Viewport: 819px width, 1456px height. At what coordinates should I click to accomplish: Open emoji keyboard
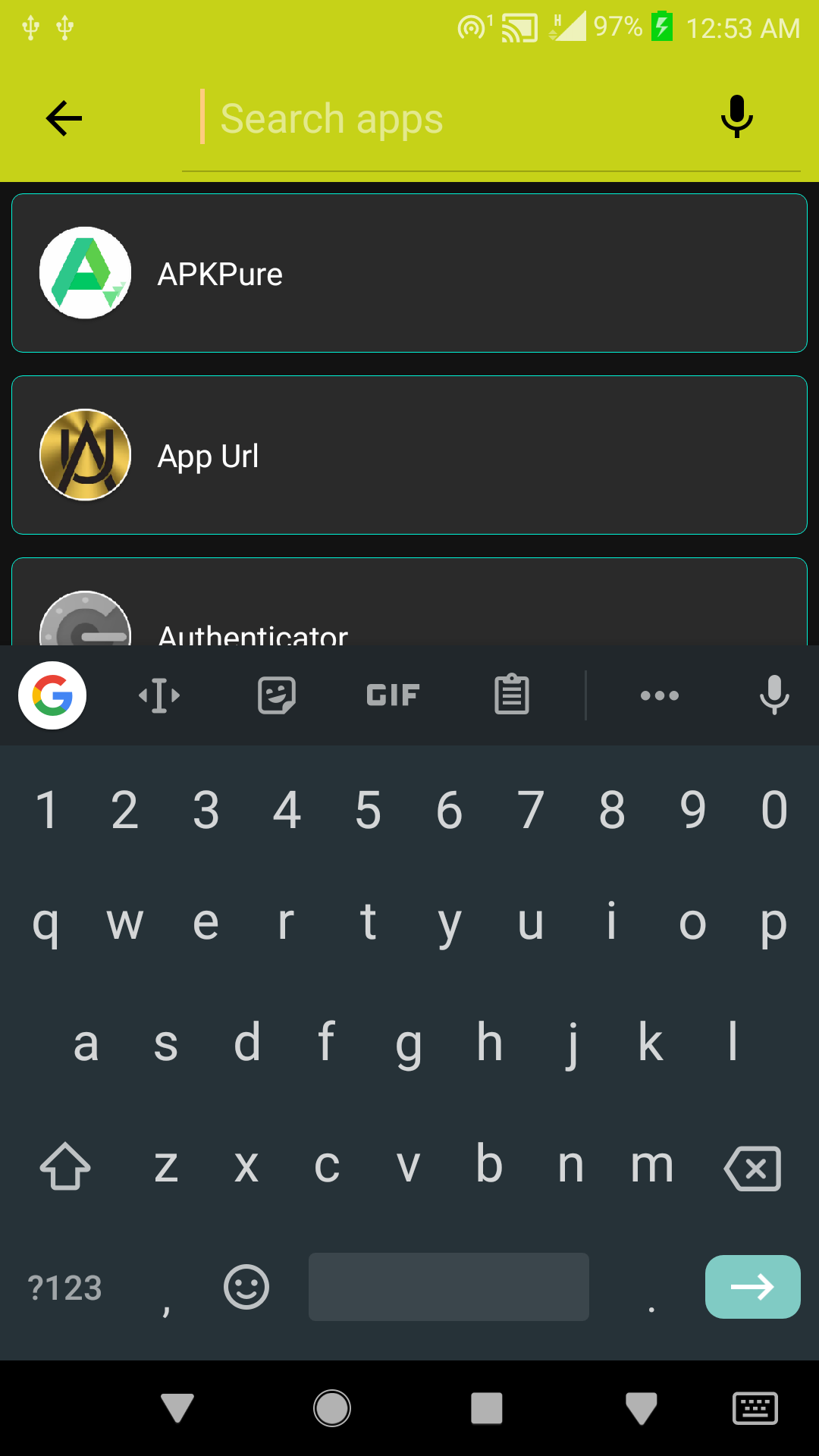[246, 1287]
